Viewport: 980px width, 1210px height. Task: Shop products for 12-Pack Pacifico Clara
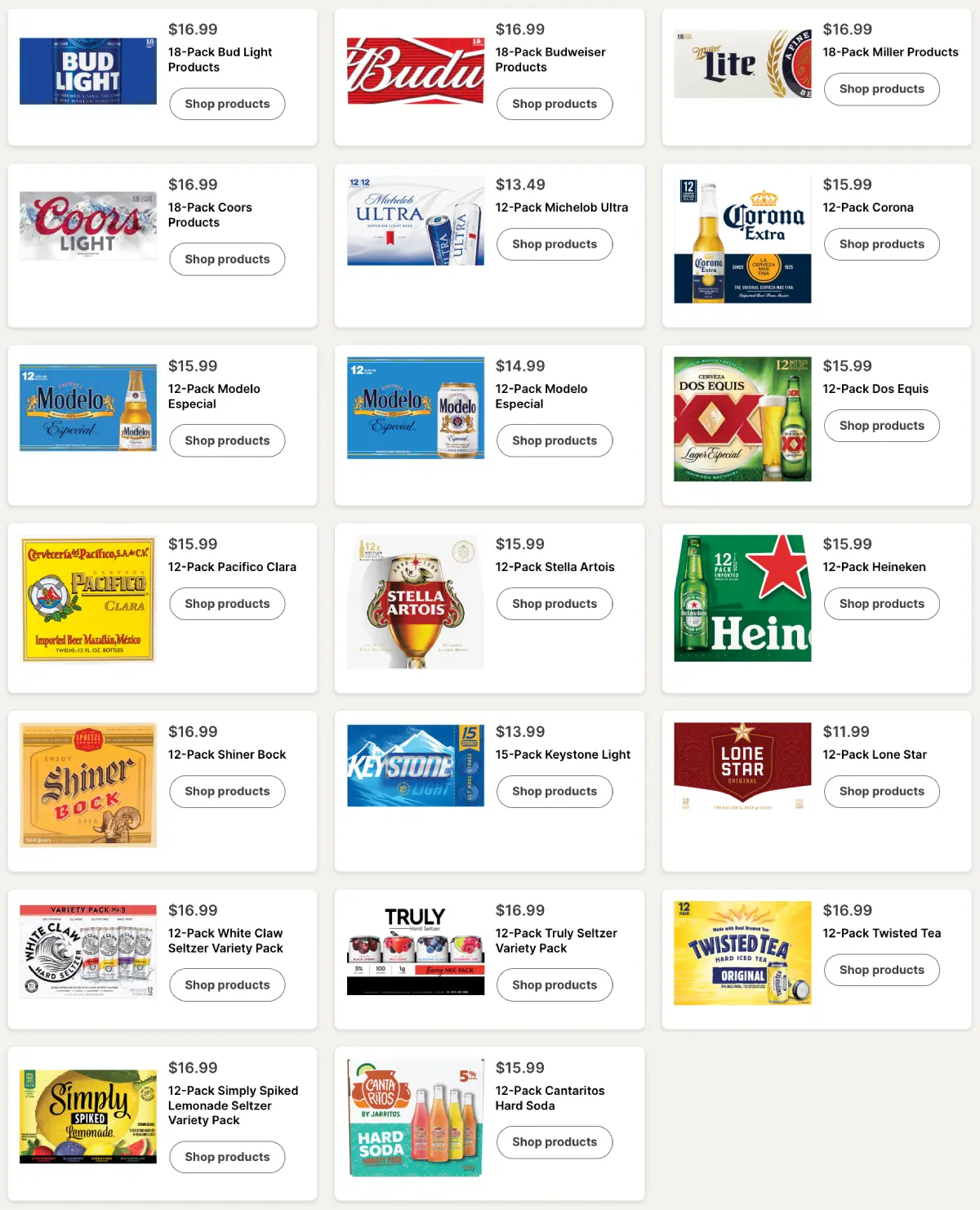pos(227,604)
